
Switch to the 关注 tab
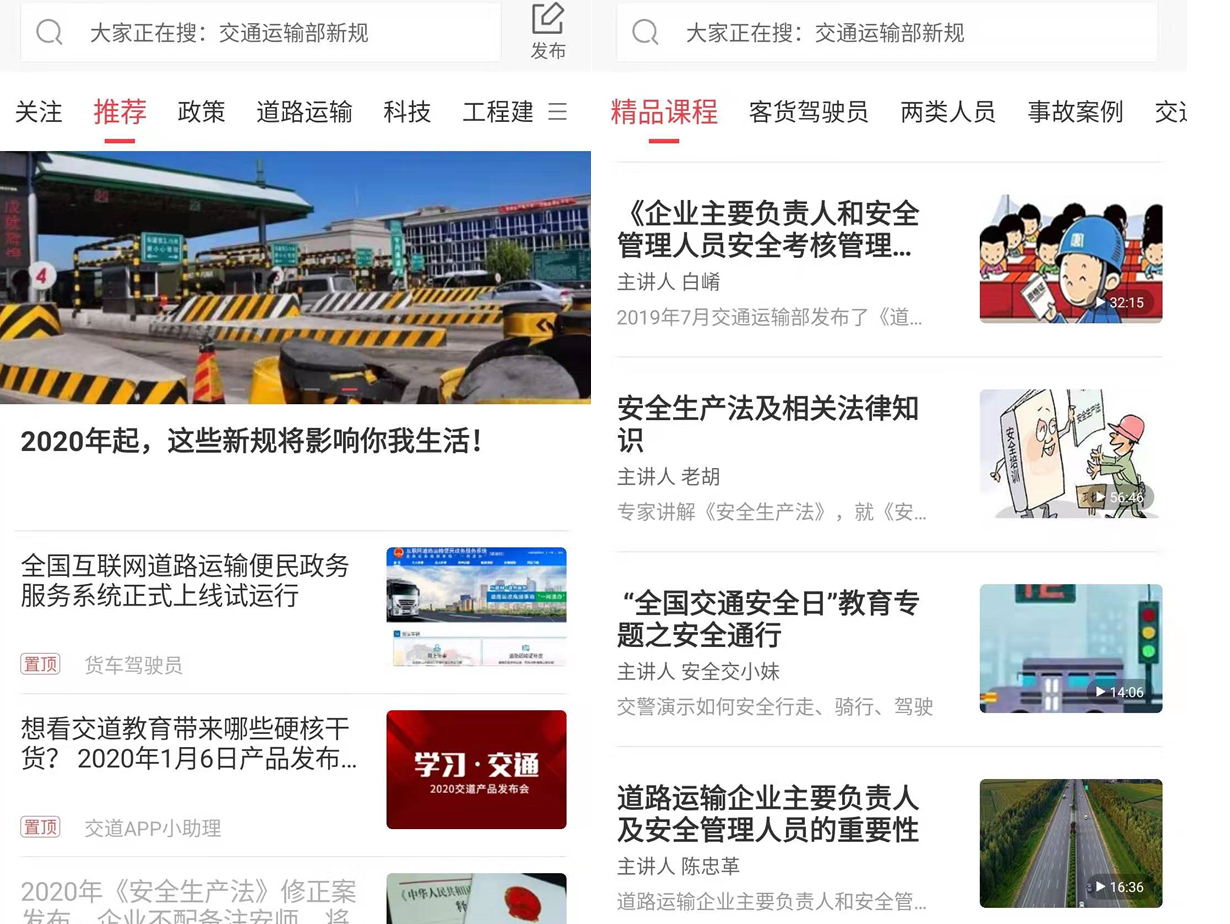coord(39,112)
